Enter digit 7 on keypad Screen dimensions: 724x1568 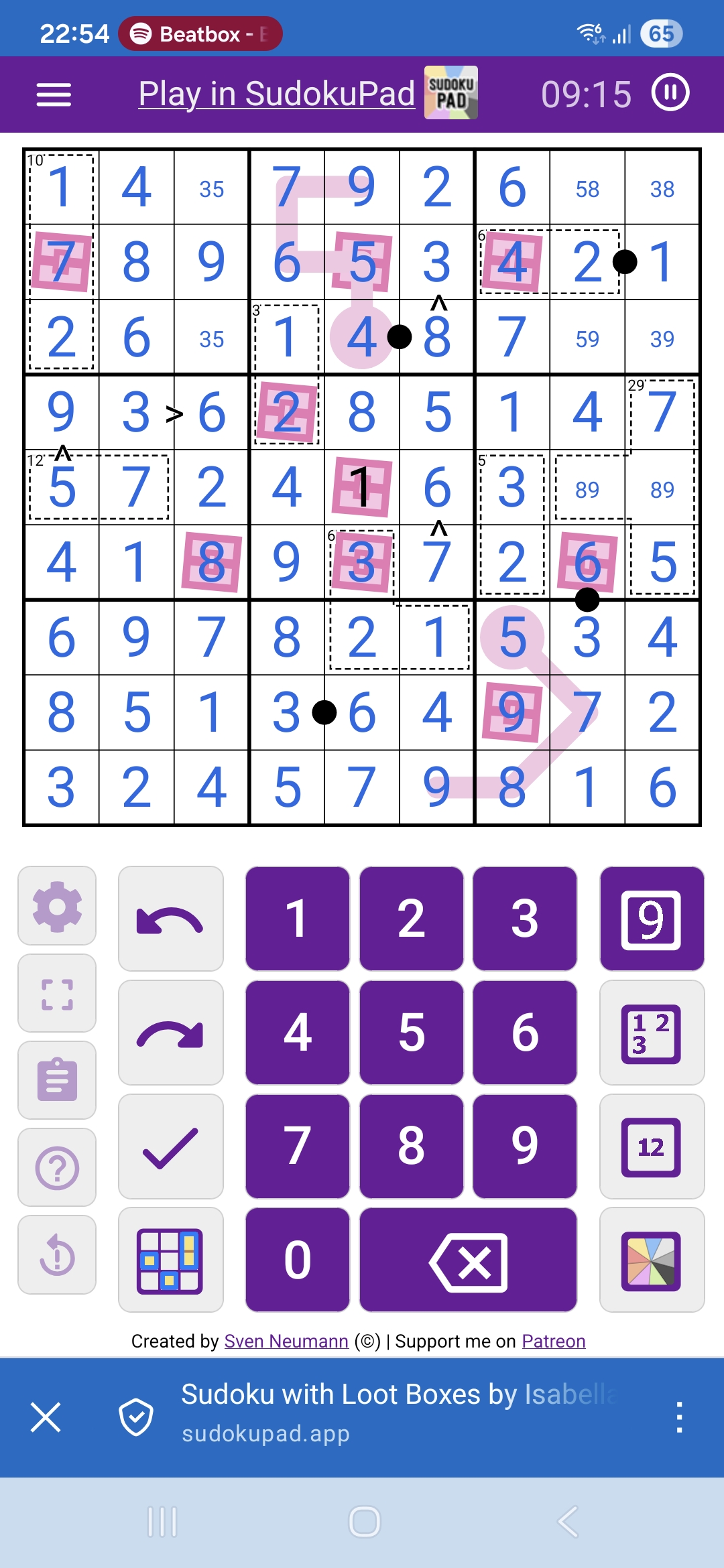297,1147
